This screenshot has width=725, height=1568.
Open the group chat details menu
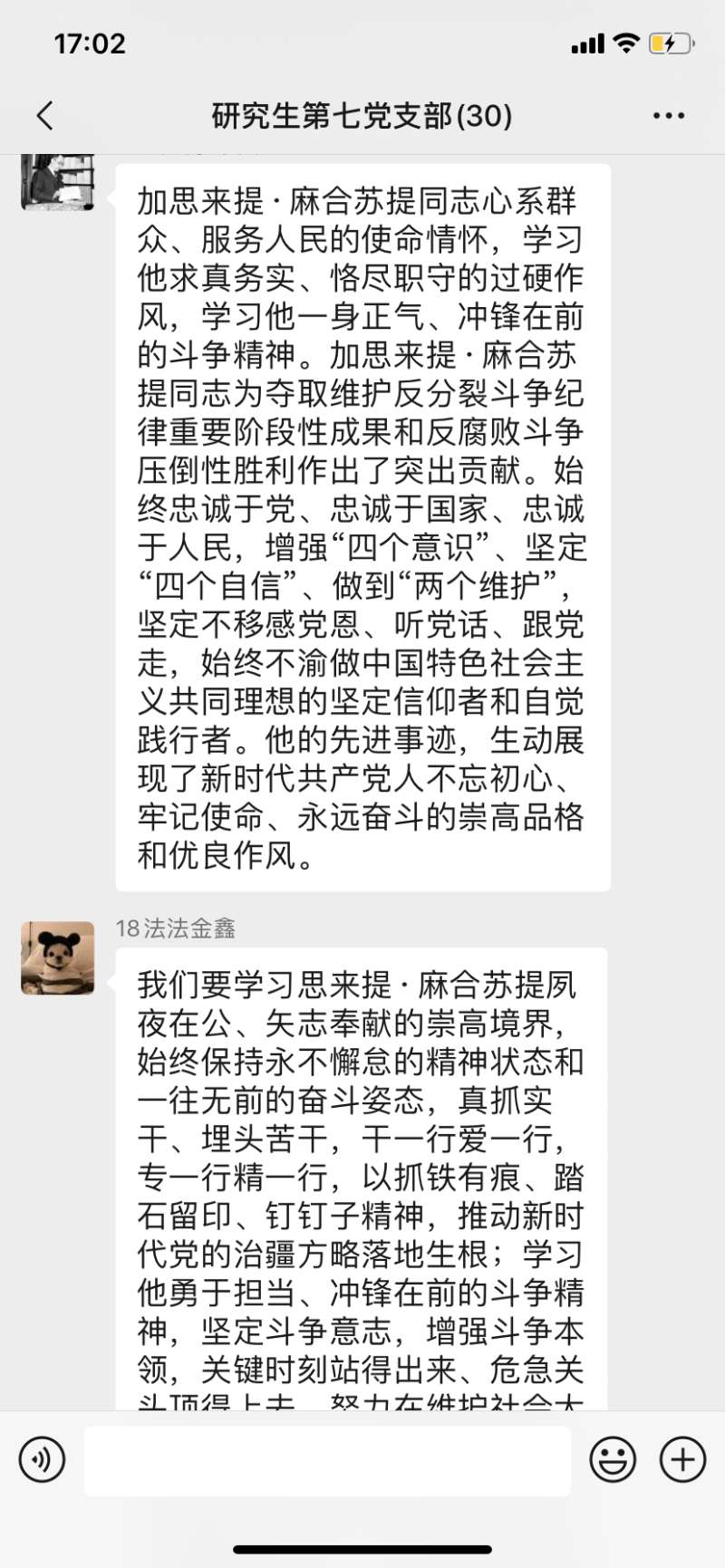pos(669,116)
